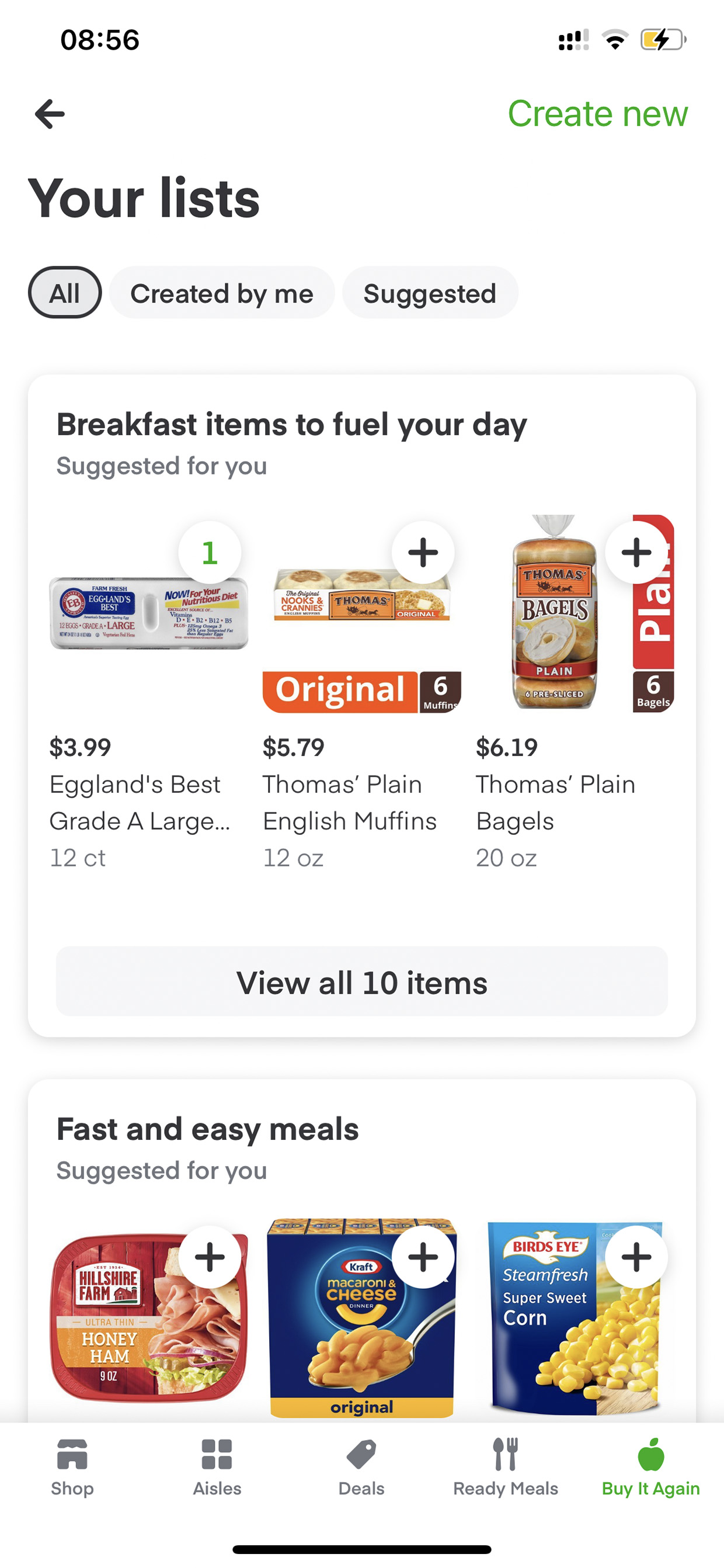Select the All filter chip

tap(64, 293)
